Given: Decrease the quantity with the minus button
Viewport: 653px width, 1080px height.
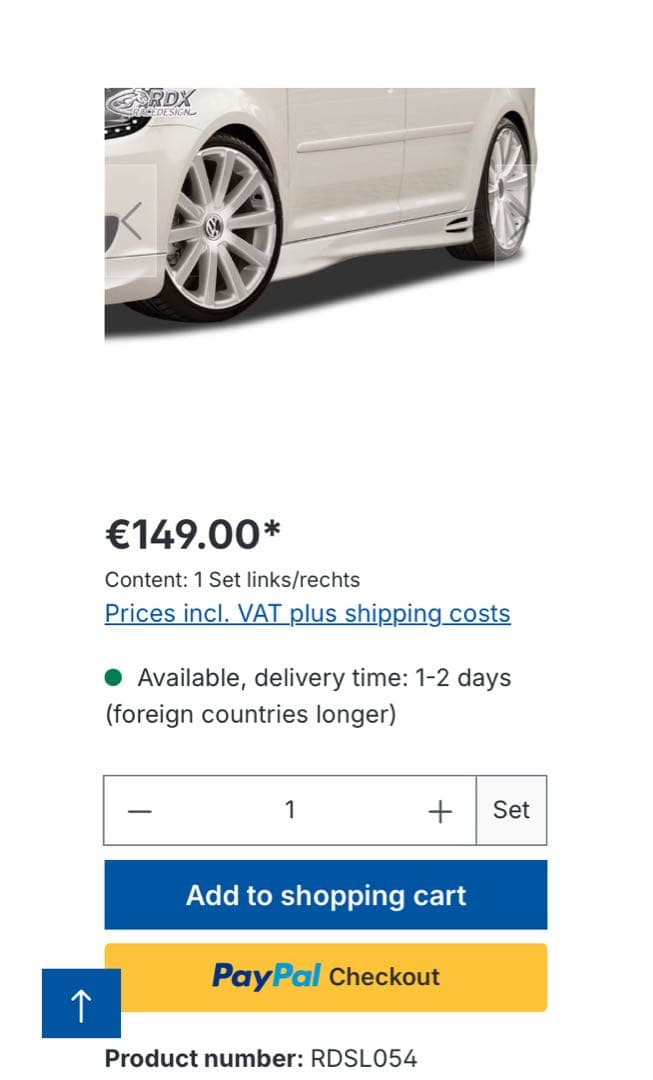Looking at the screenshot, I should (x=140, y=811).
